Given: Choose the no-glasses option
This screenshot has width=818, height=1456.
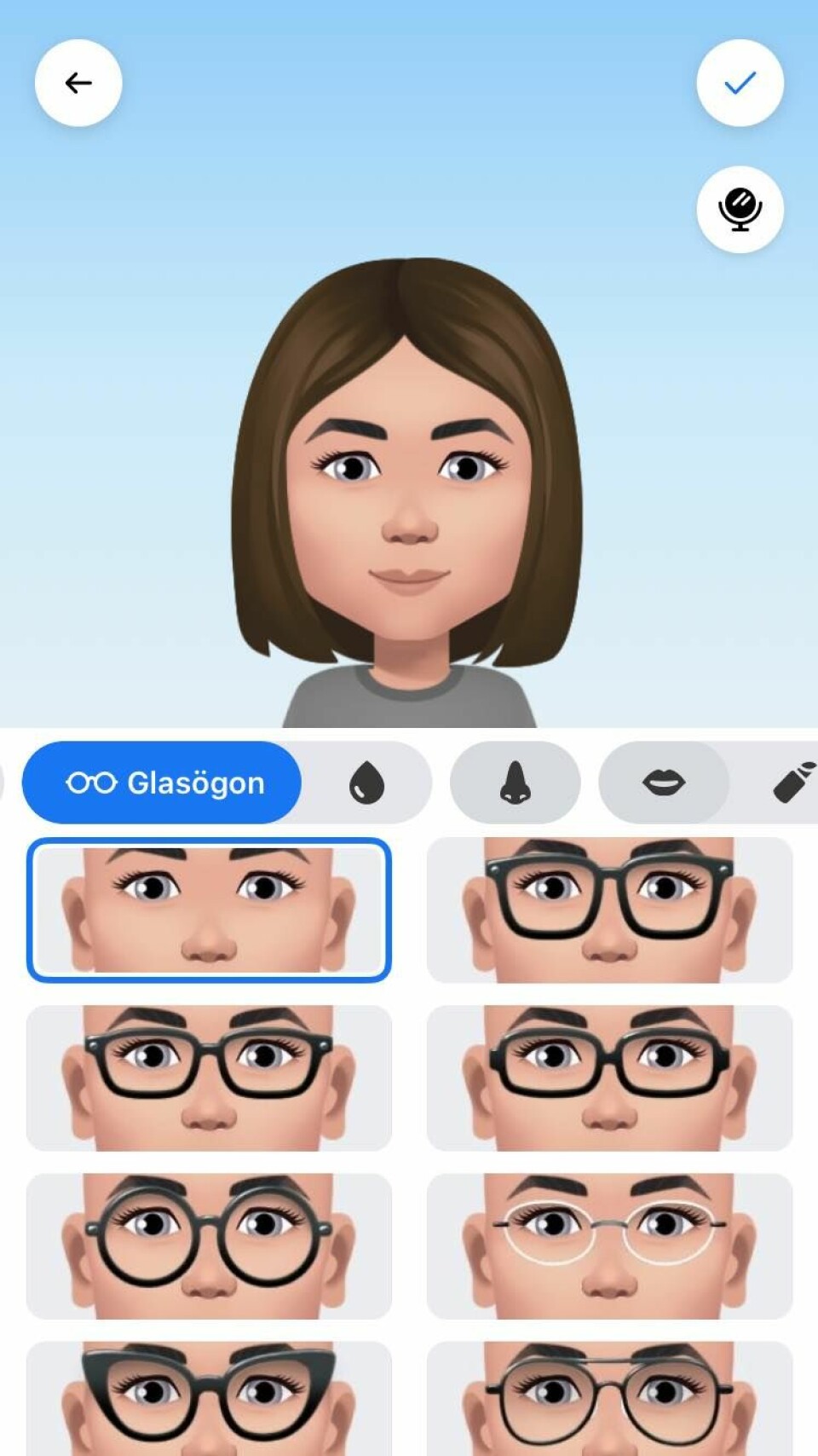Looking at the screenshot, I should [x=209, y=910].
